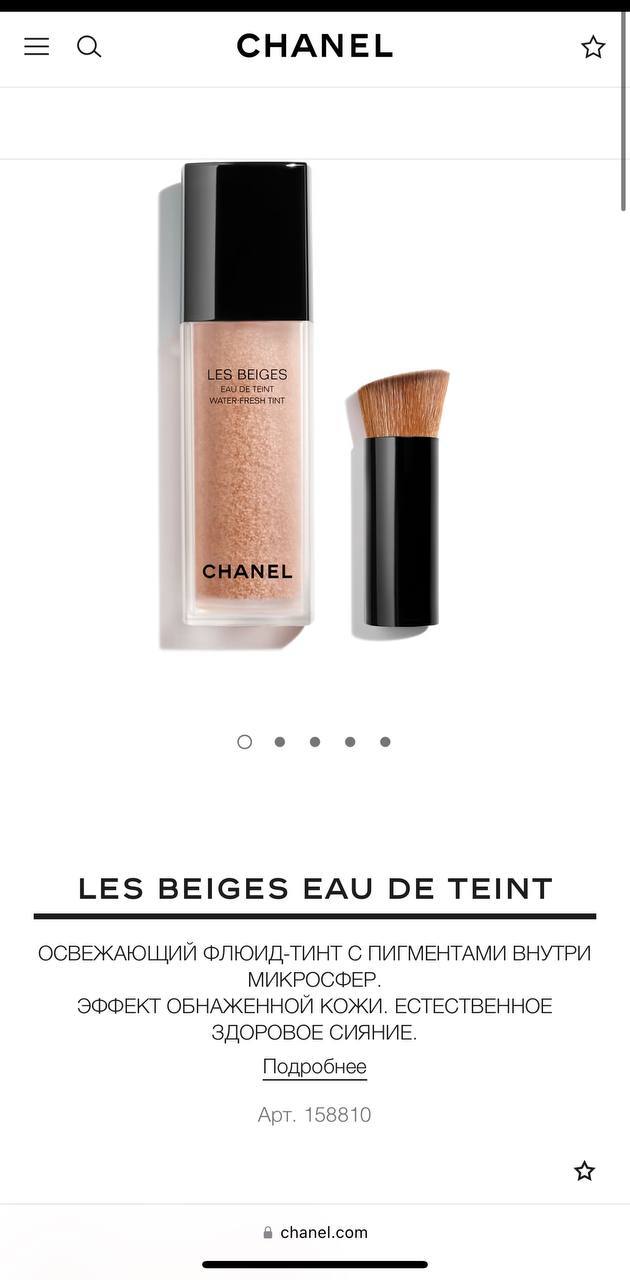Open the Подробнее details link
The width and height of the screenshot is (630, 1280).
(315, 1067)
